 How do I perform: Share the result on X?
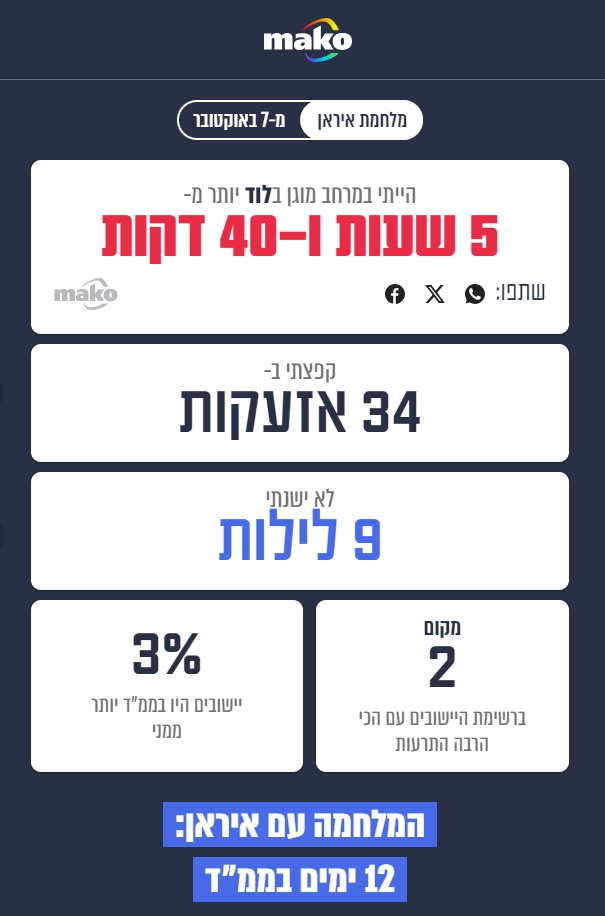(x=435, y=294)
